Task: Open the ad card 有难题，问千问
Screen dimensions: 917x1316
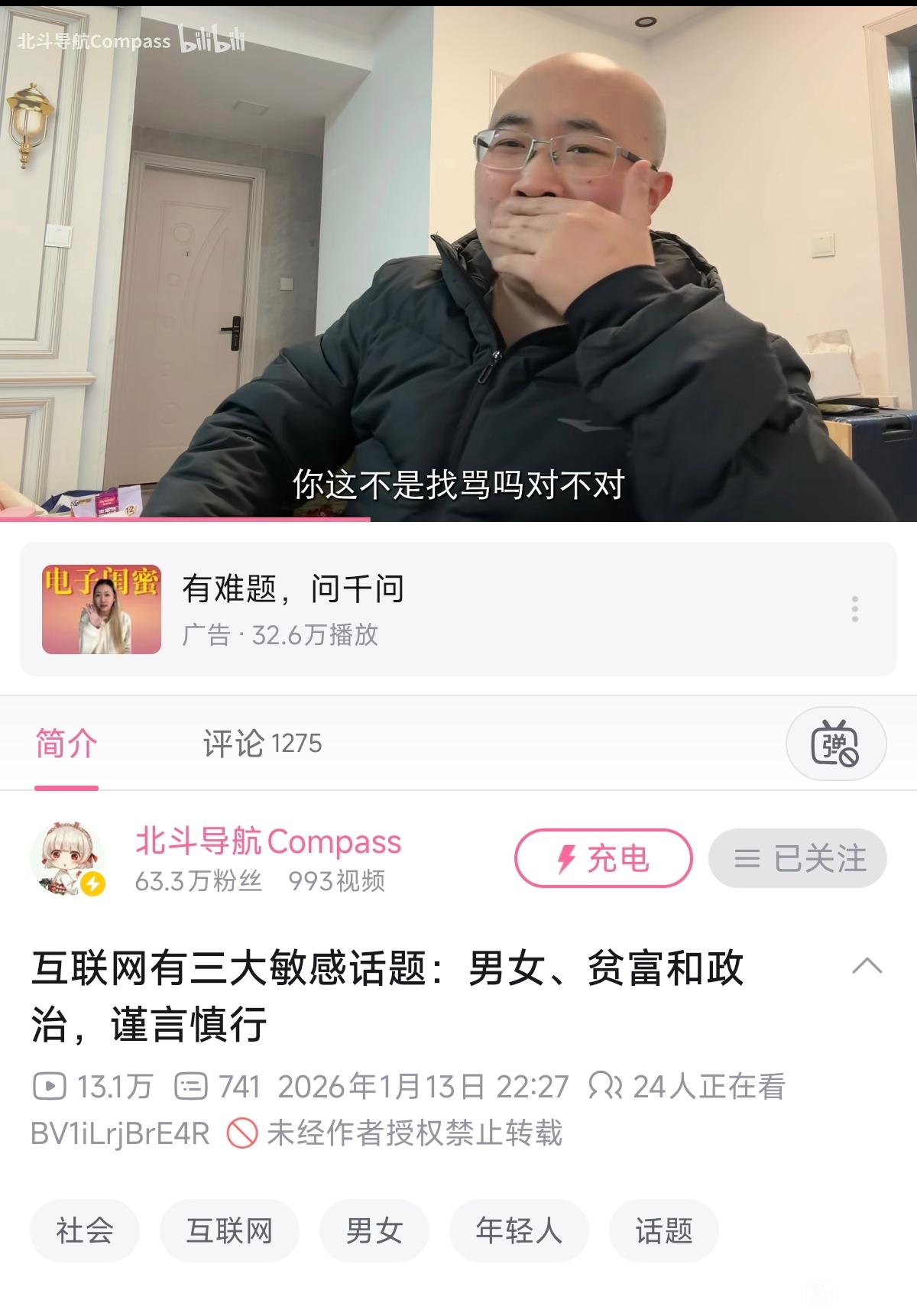Action: (x=428, y=609)
